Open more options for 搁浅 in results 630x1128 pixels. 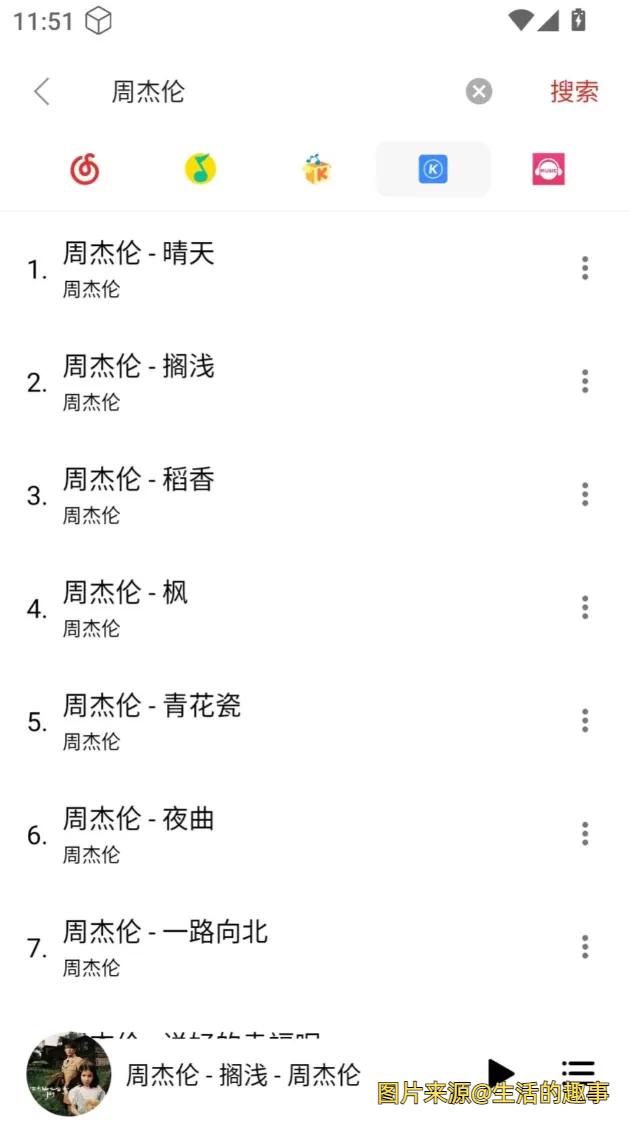click(585, 381)
